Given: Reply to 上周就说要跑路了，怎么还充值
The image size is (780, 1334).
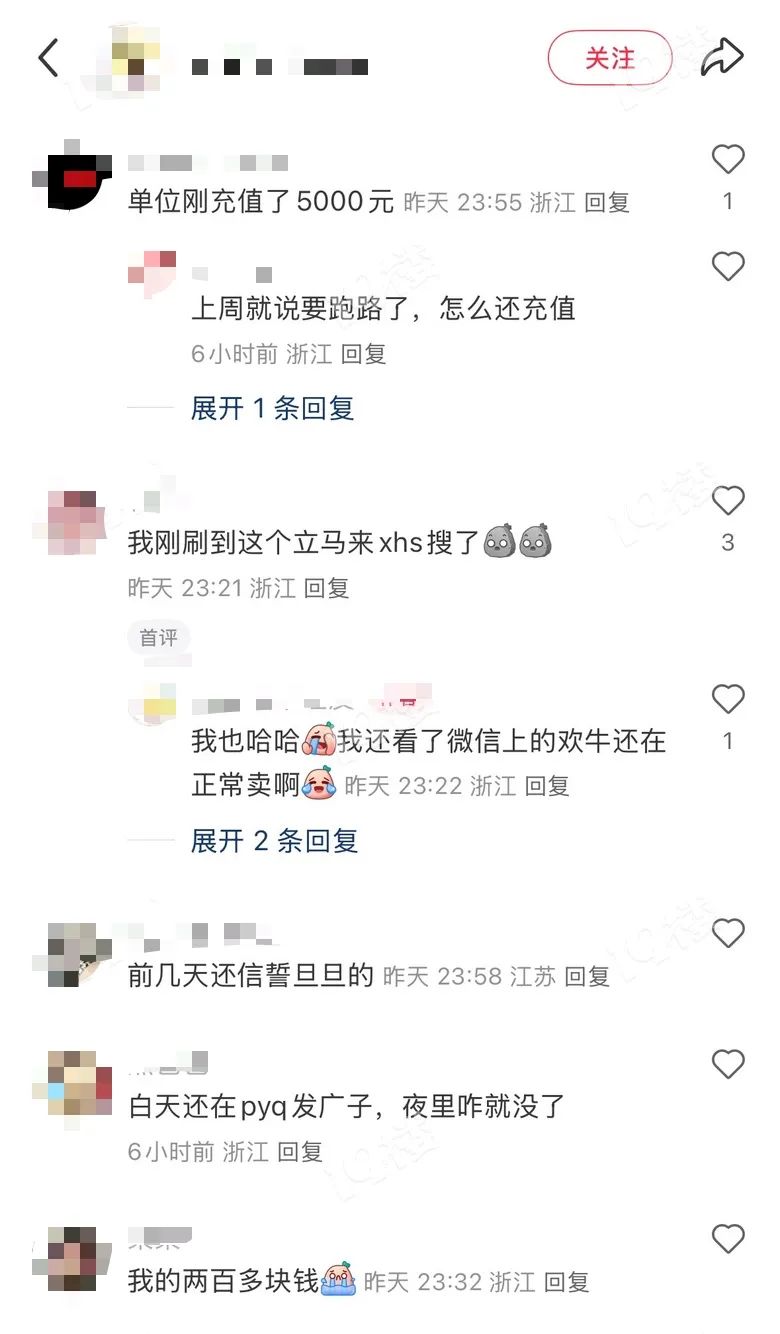Looking at the screenshot, I should pos(363,354).
